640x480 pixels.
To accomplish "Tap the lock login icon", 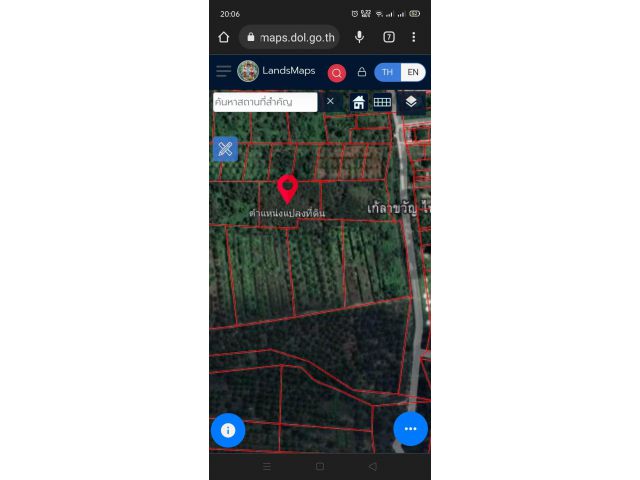I will pyautogui.click(x=361, y=72).
